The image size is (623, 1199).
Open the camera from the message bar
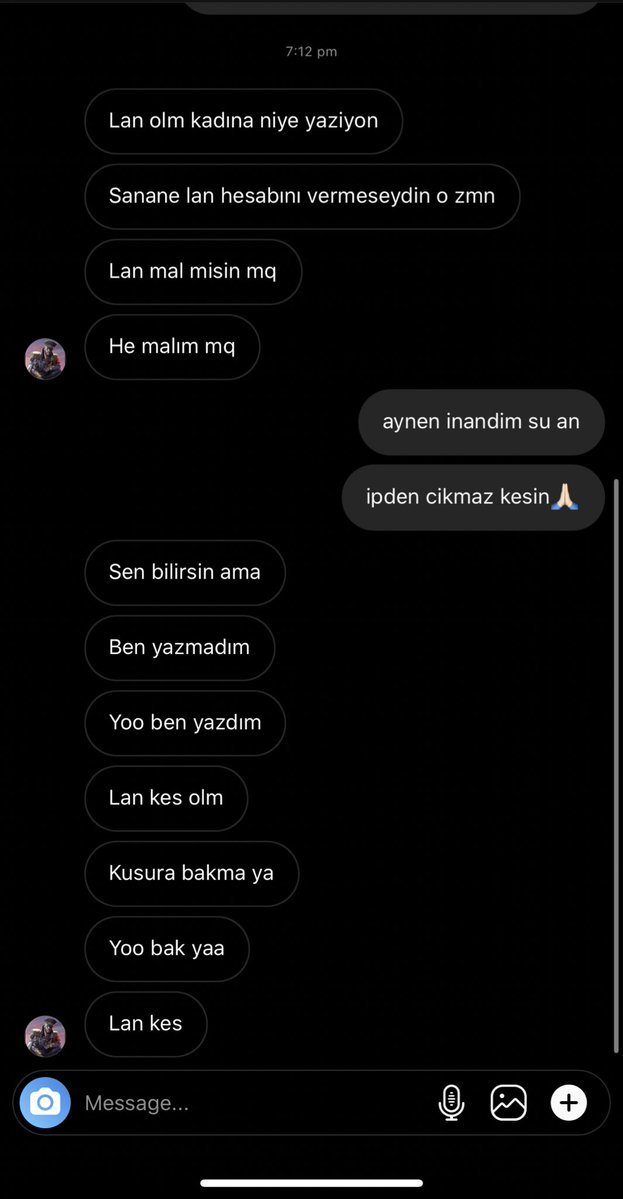[x=45, y=1103]
